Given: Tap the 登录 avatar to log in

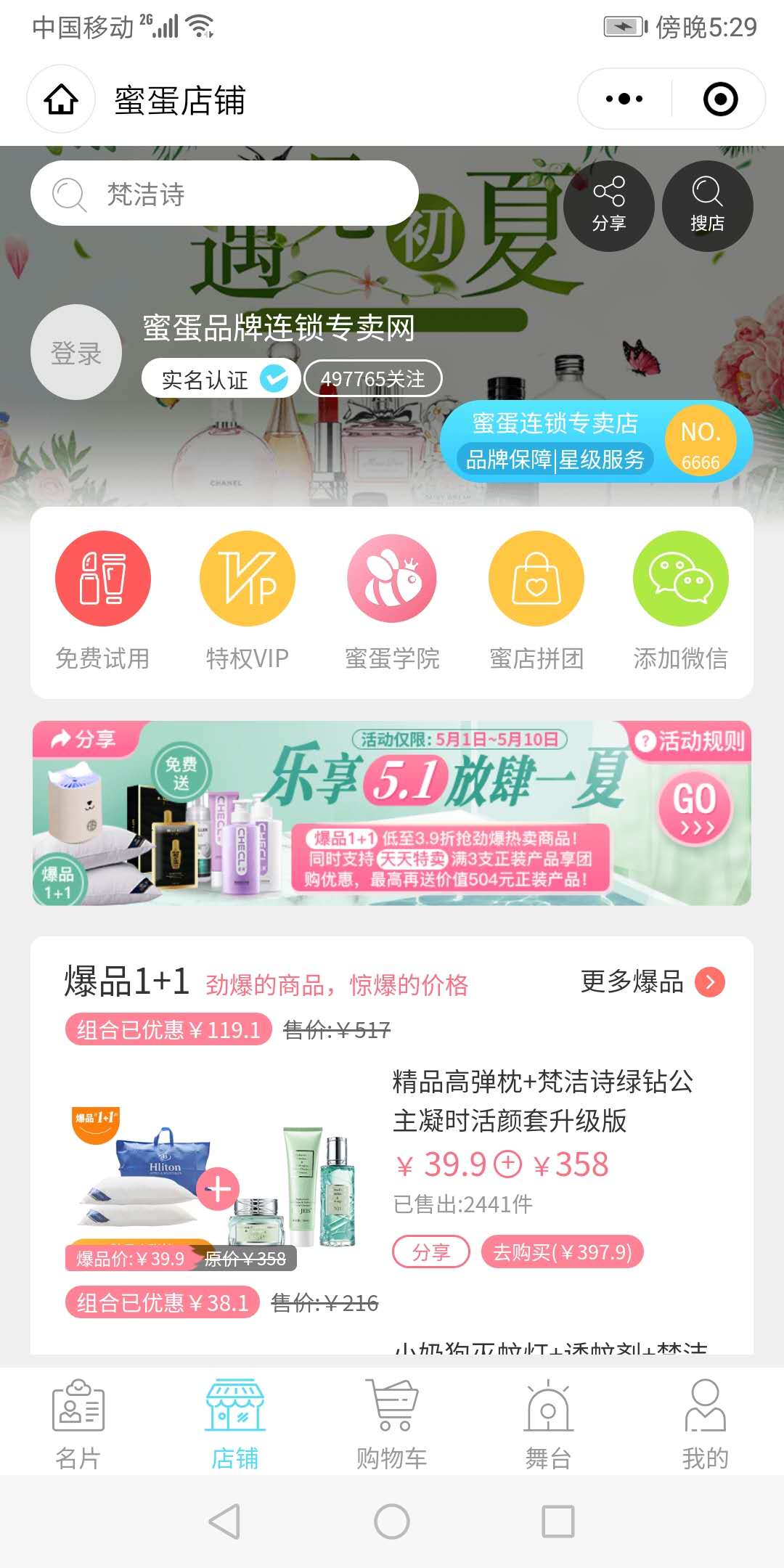Looking at the screenshot, I should click(76, 353).
